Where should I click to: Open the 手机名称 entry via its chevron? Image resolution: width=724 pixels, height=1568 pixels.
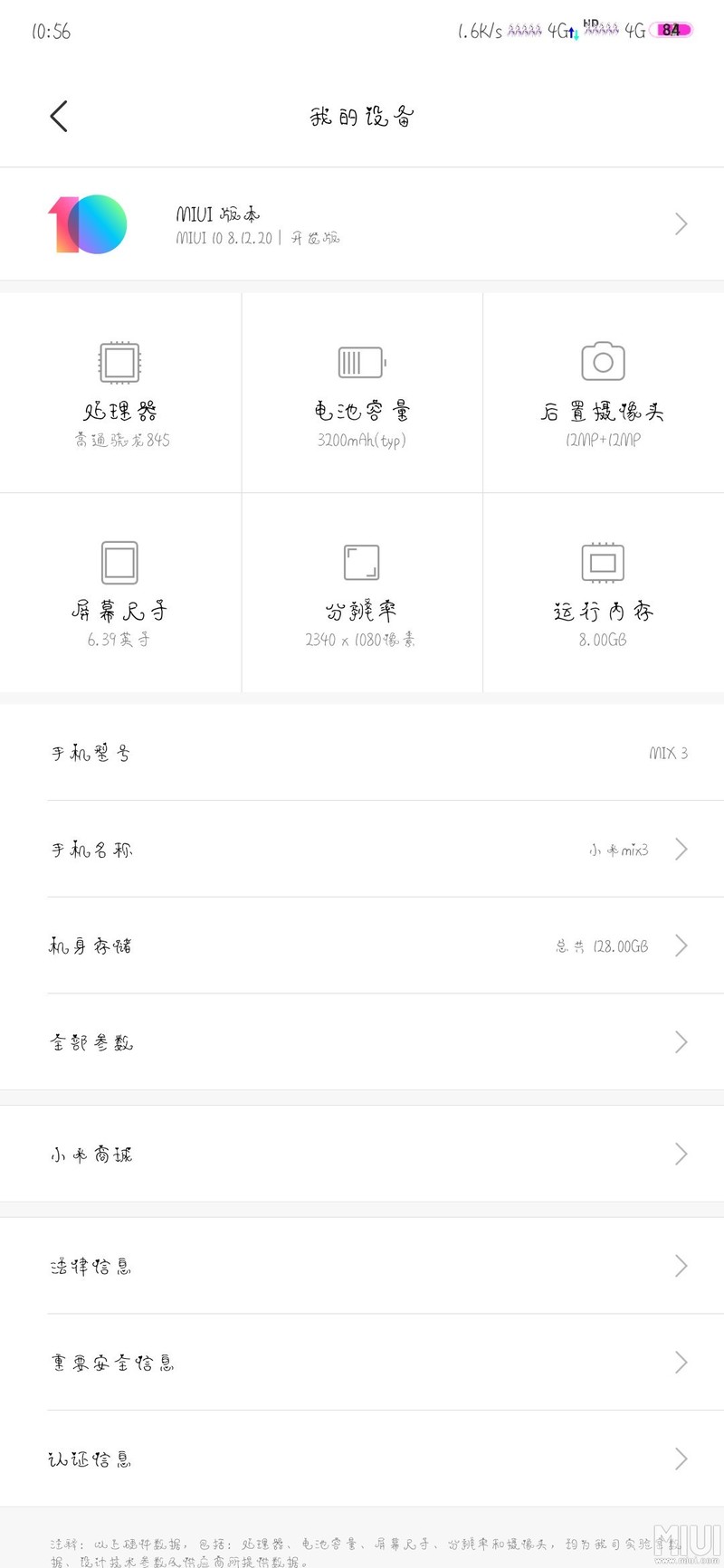tap(681, 849)
